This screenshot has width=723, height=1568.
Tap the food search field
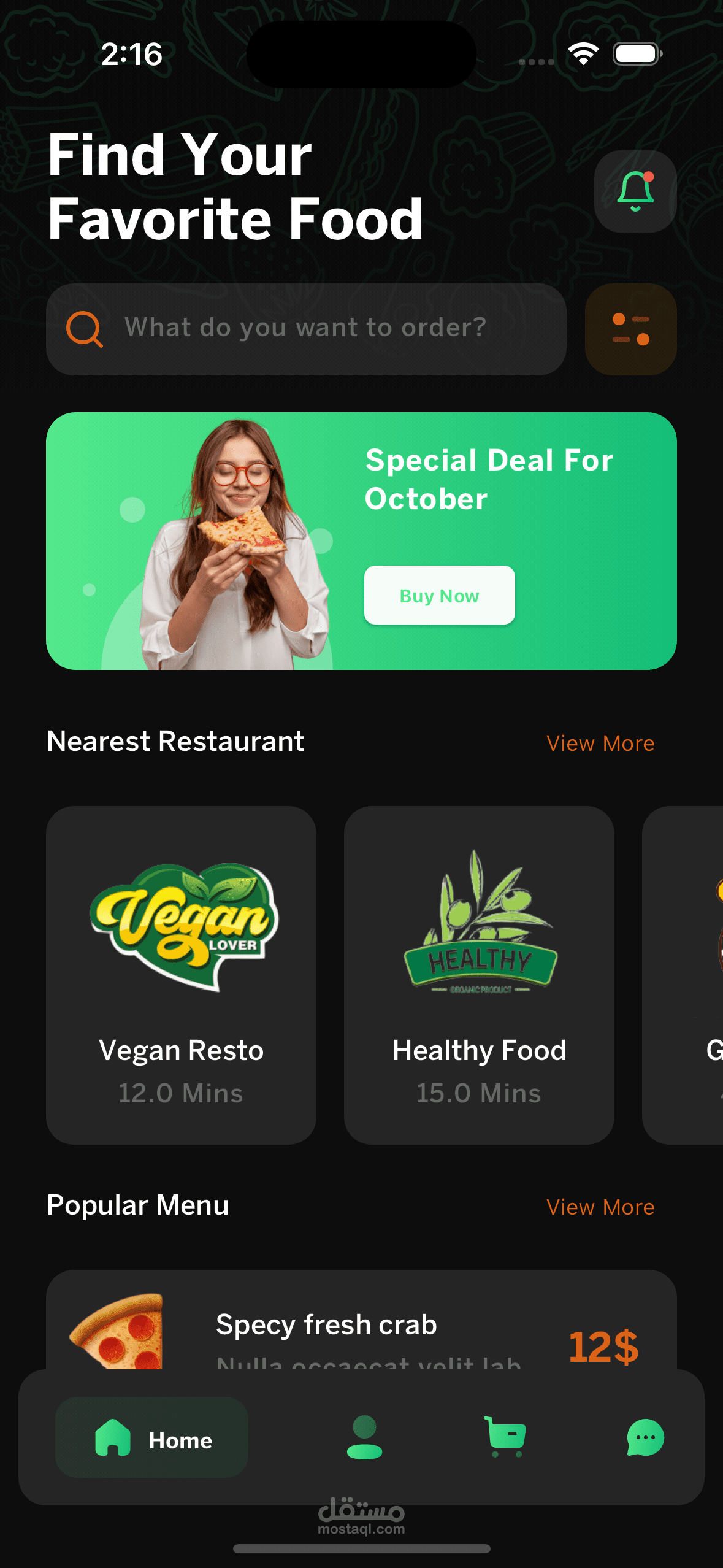(306, 329)
